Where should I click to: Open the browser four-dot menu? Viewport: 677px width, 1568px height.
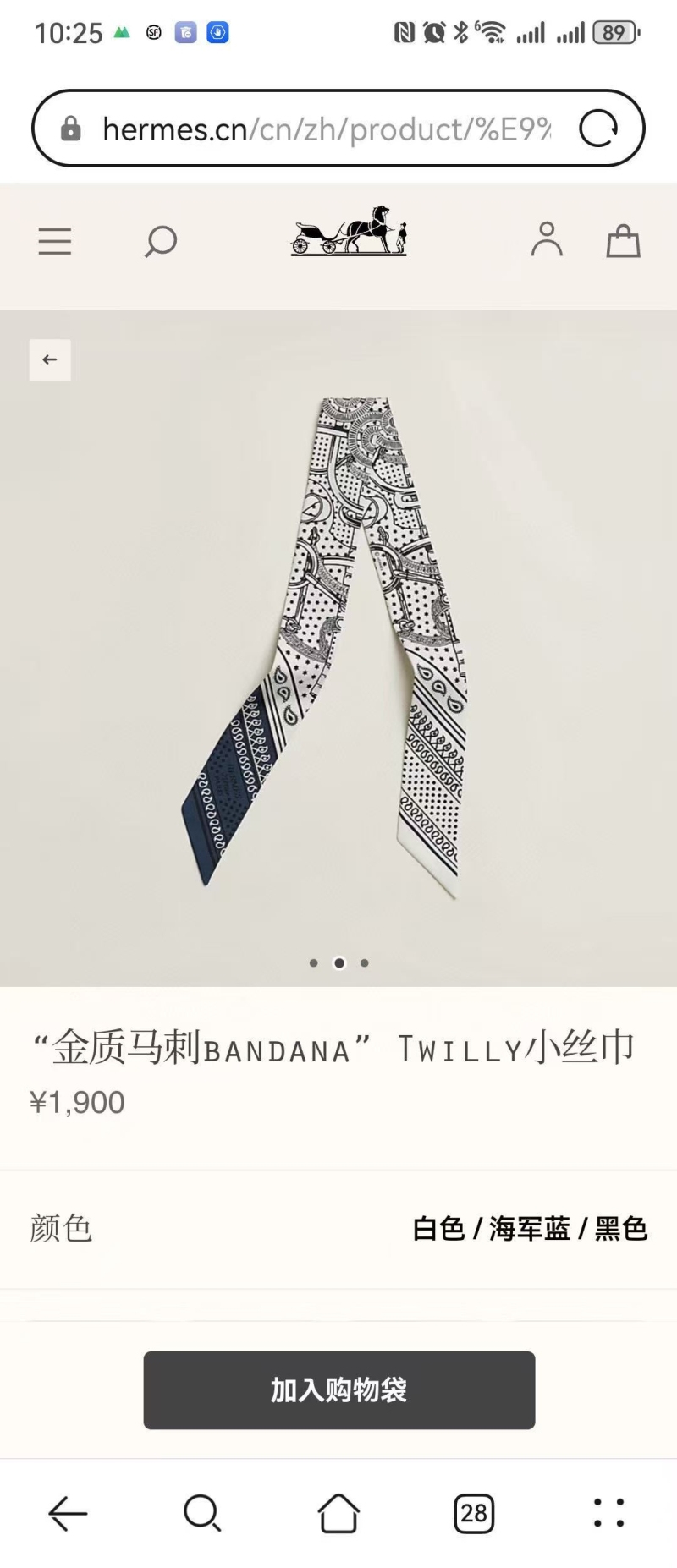click(x=608, y=1513)
